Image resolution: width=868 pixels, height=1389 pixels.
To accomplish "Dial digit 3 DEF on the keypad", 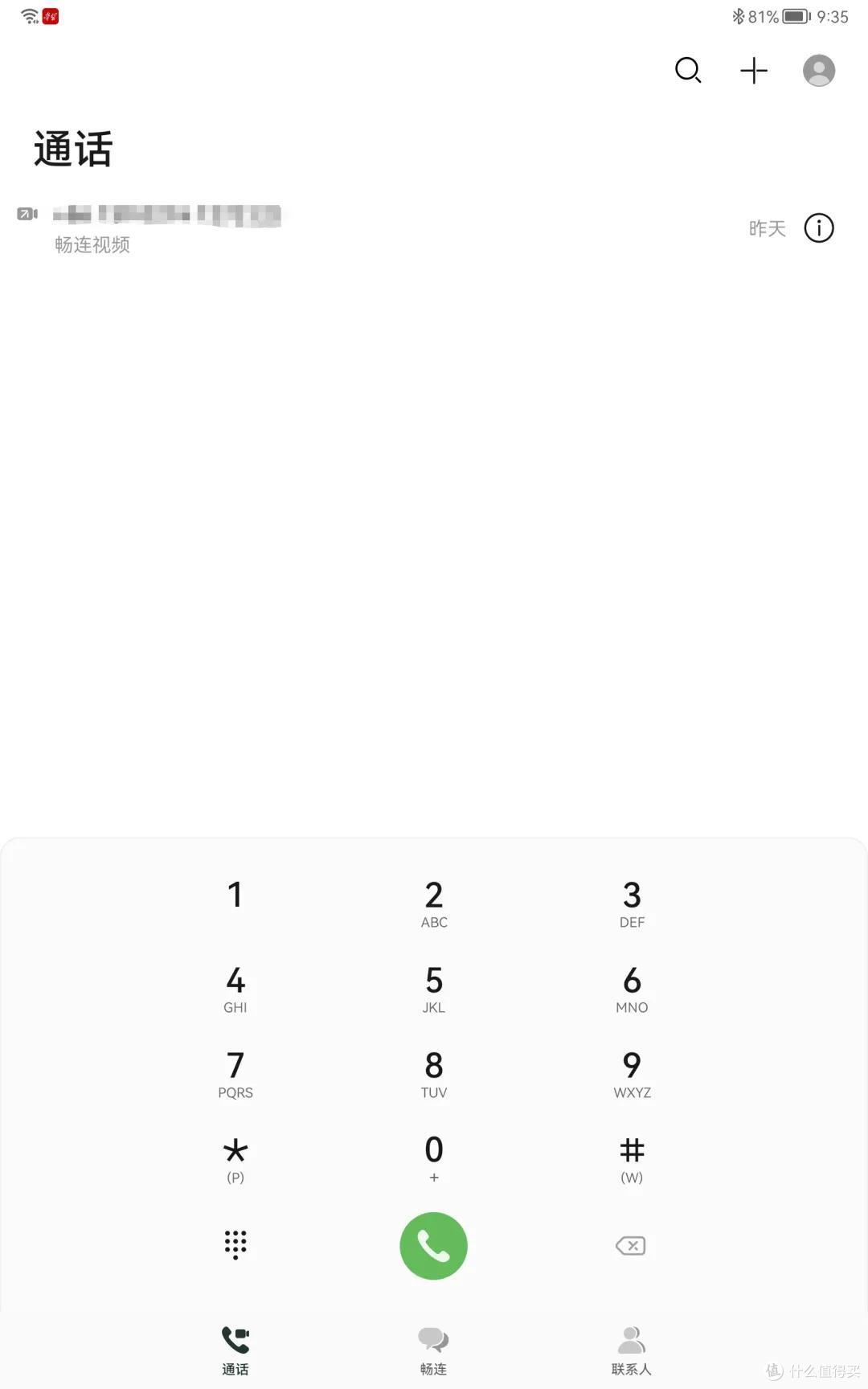I will [x=632, y=904].
